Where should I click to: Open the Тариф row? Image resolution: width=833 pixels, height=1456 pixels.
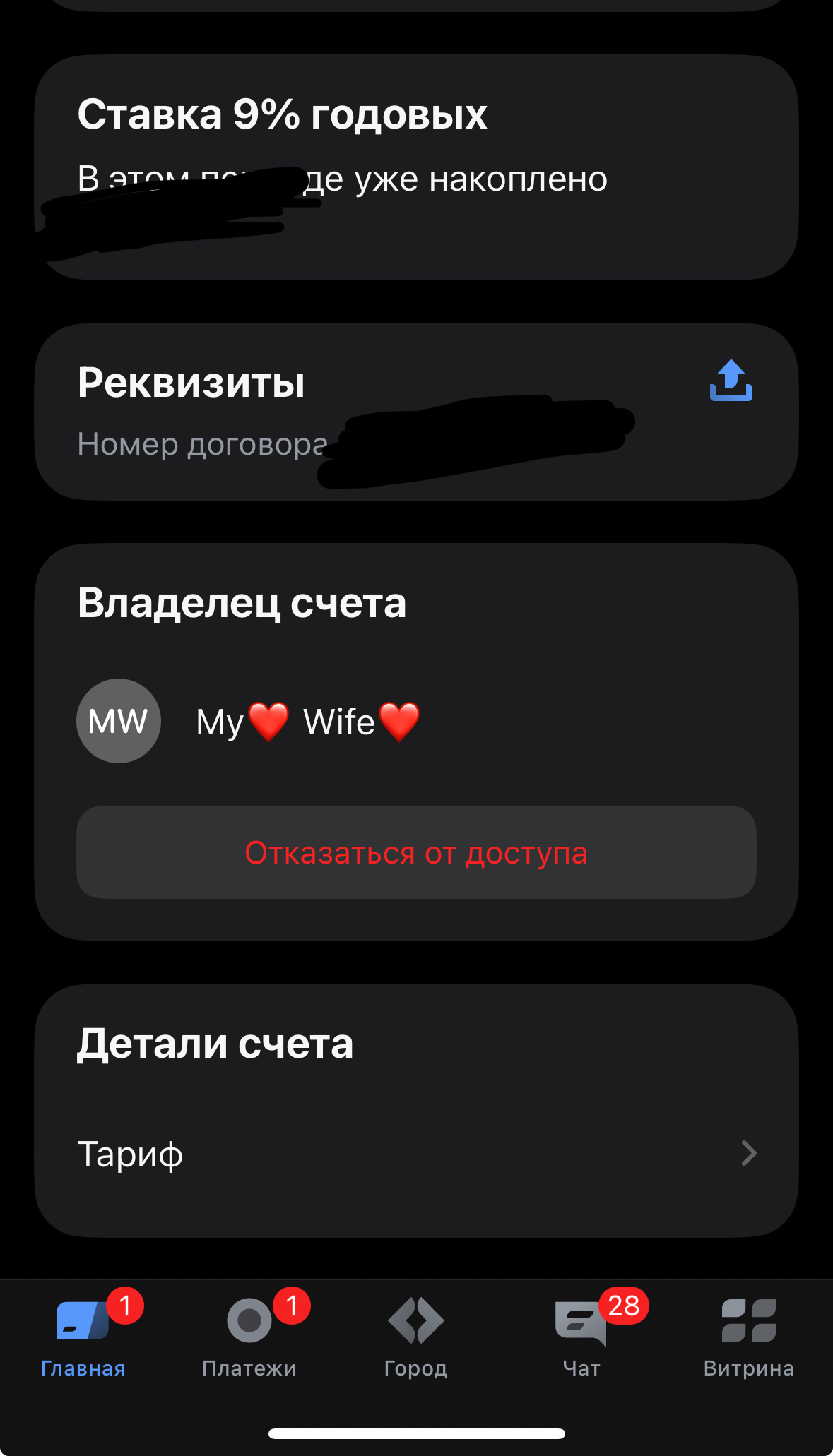(x=416, y=1154)
